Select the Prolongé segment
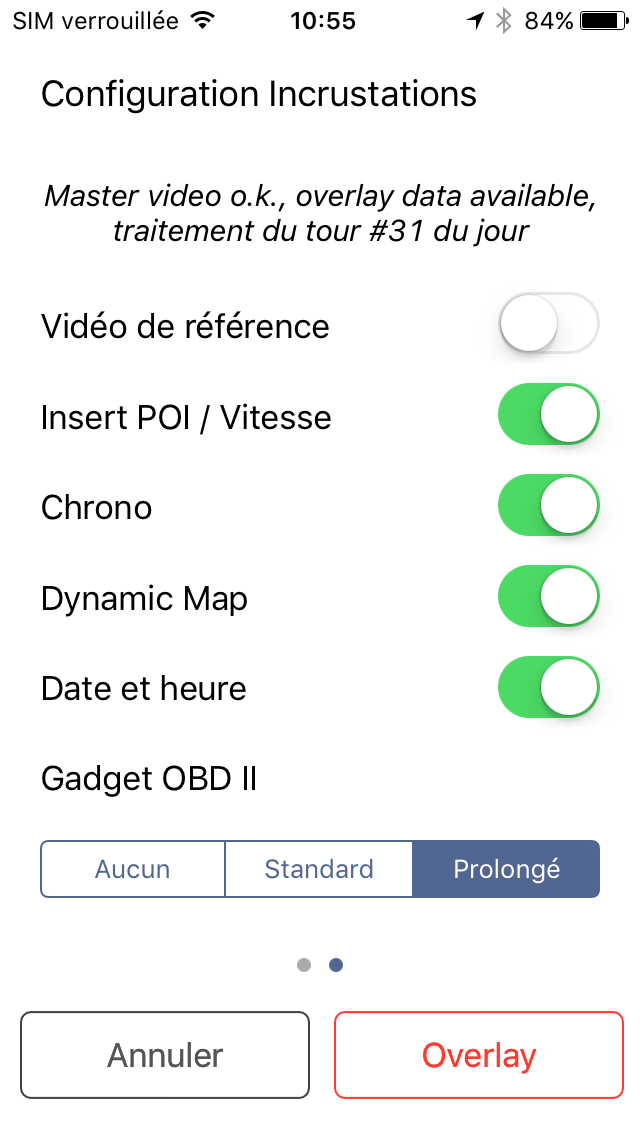The width and height of the screenshot is (640, 1136). click(506, 869)
